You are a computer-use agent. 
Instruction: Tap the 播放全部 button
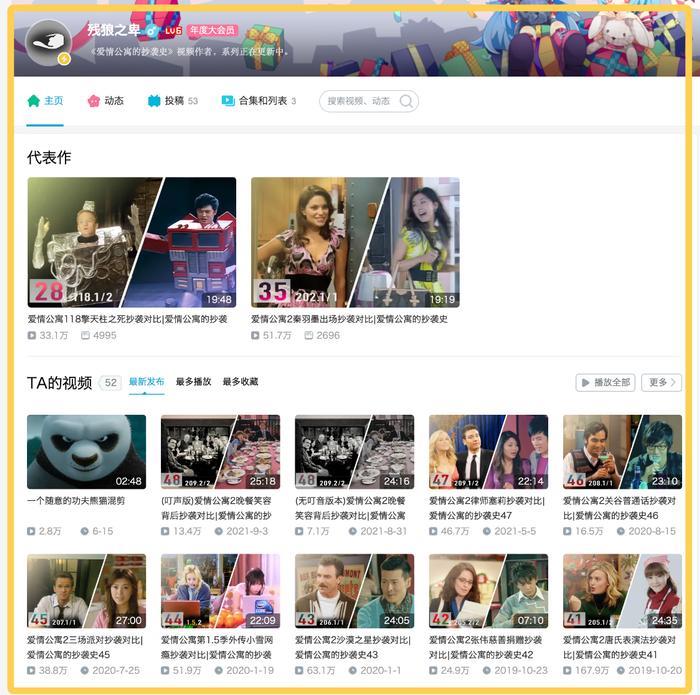coord(605,382)
